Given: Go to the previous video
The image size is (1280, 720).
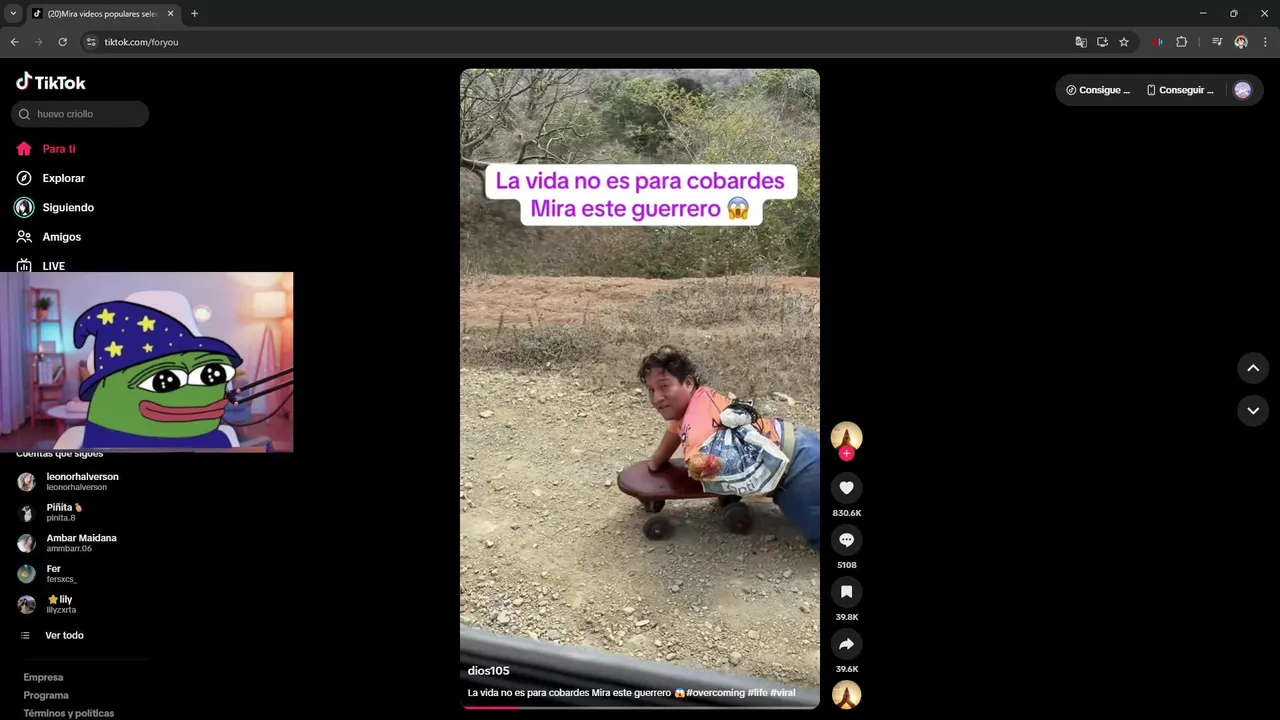Looking at the screenshot, I should click(x=1252, y=368).
